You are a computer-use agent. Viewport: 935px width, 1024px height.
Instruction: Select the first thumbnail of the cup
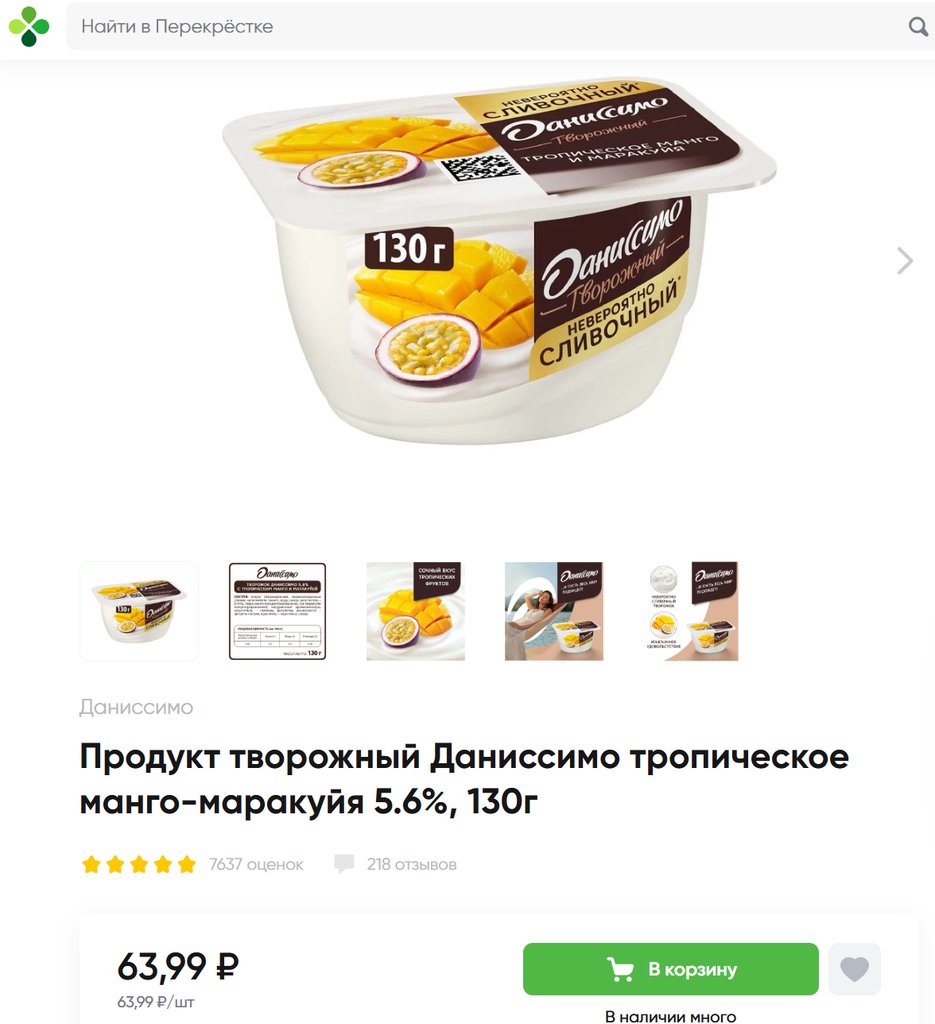pos(139,611)
